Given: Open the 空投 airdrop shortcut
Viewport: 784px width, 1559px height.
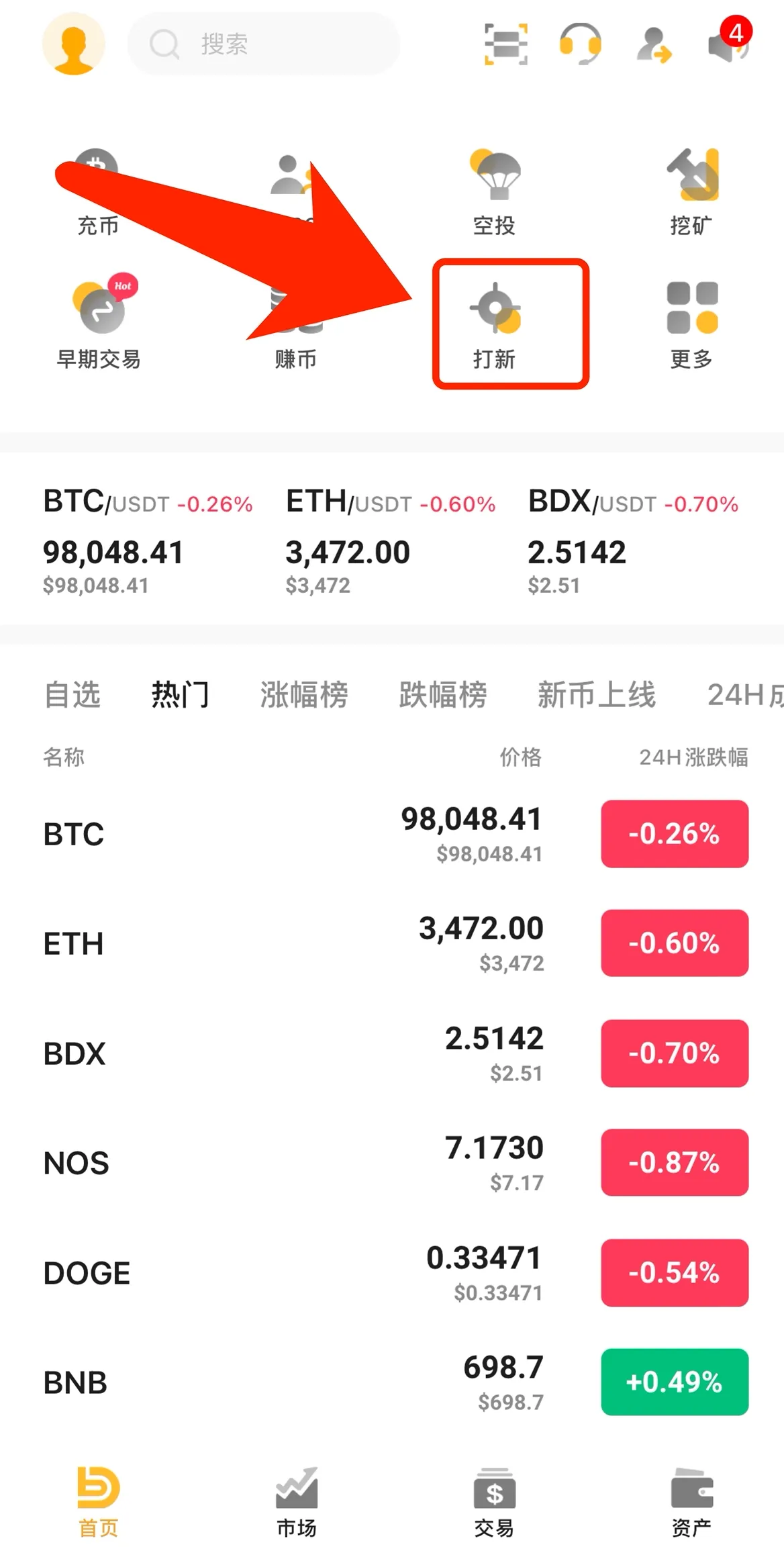Looking at the screenshot, I should point(495,193).
